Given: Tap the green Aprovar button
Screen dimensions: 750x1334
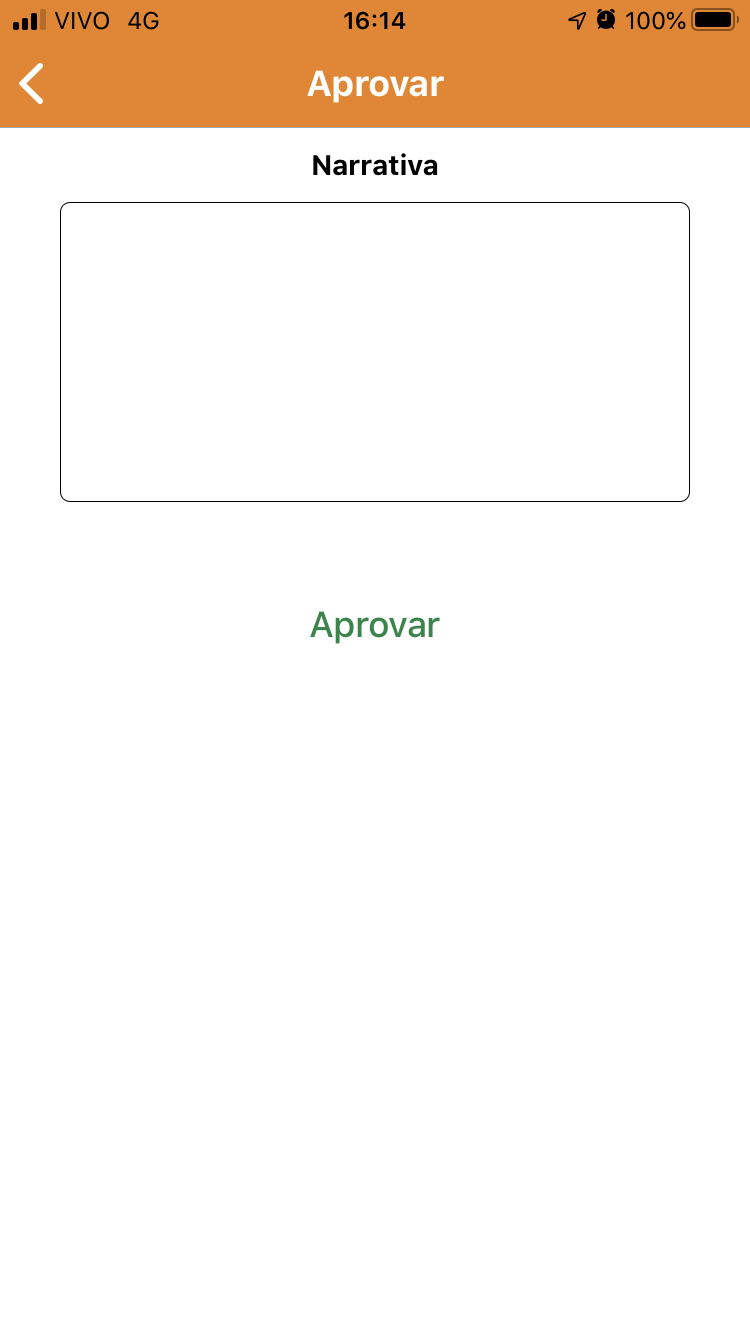Looking at the screenshot, I should pyautogui.click(x=375, y=625).
